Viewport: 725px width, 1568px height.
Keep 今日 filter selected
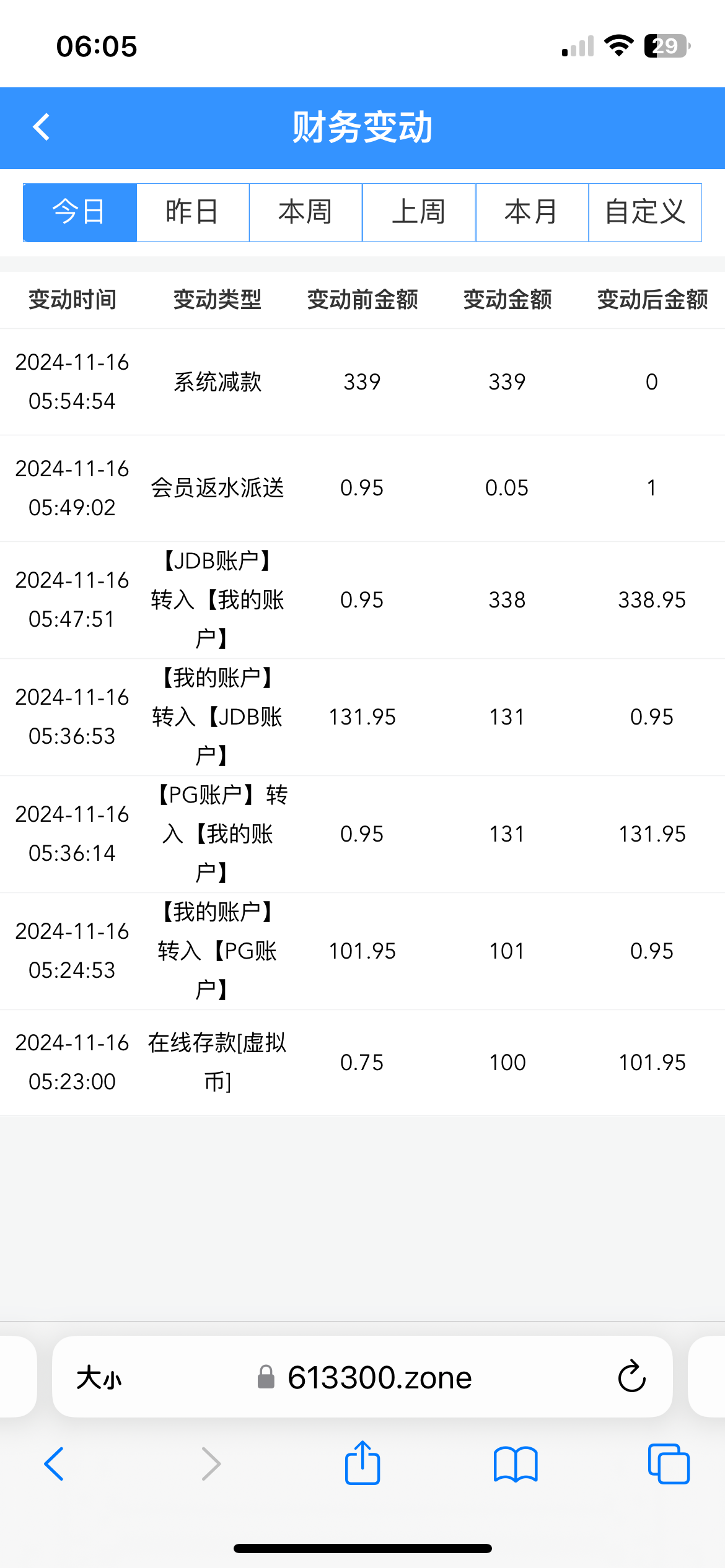click(x=79, y=212)
